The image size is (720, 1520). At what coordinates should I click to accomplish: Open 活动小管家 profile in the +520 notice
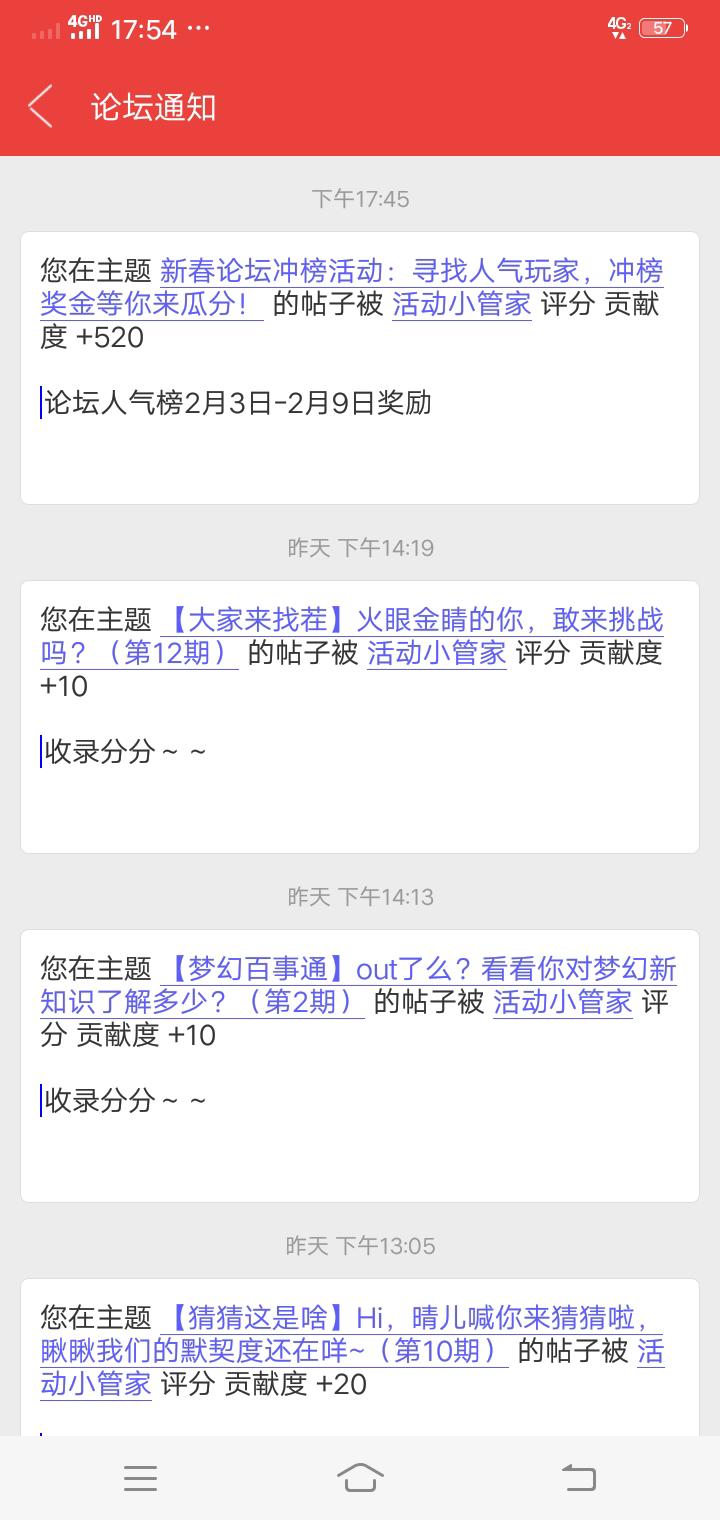pyautogui.click(x=462, y=304)
